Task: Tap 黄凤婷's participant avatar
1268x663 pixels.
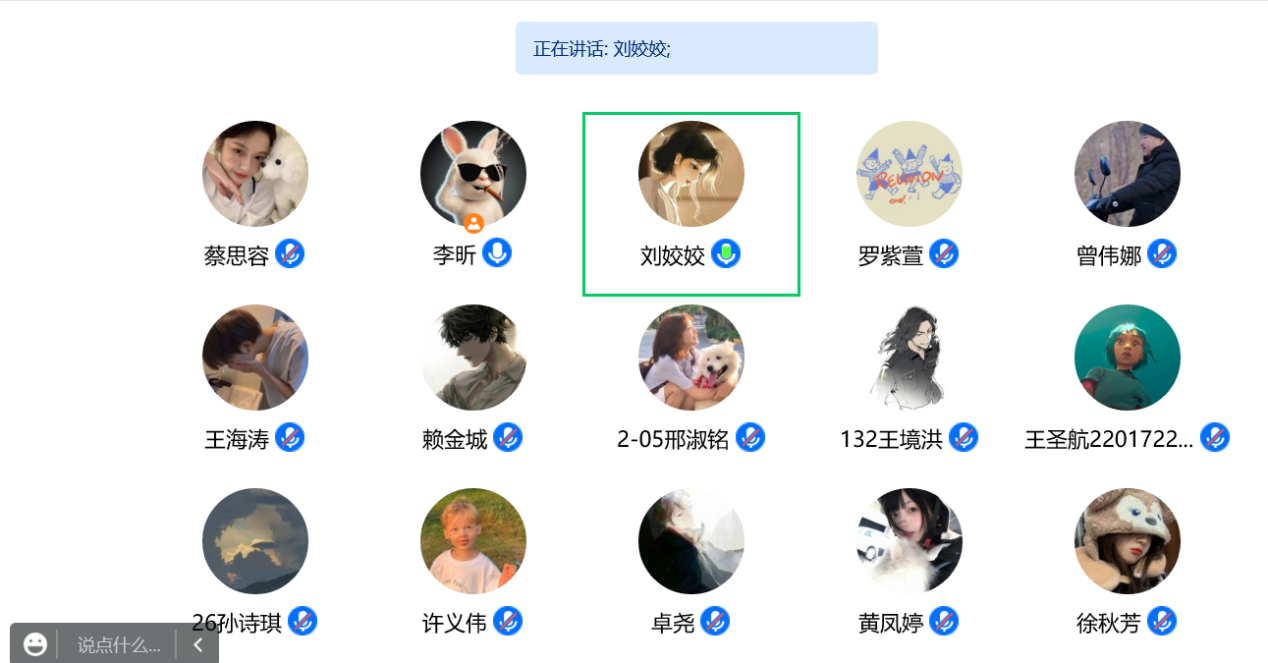Action: [x=909, y=541]
